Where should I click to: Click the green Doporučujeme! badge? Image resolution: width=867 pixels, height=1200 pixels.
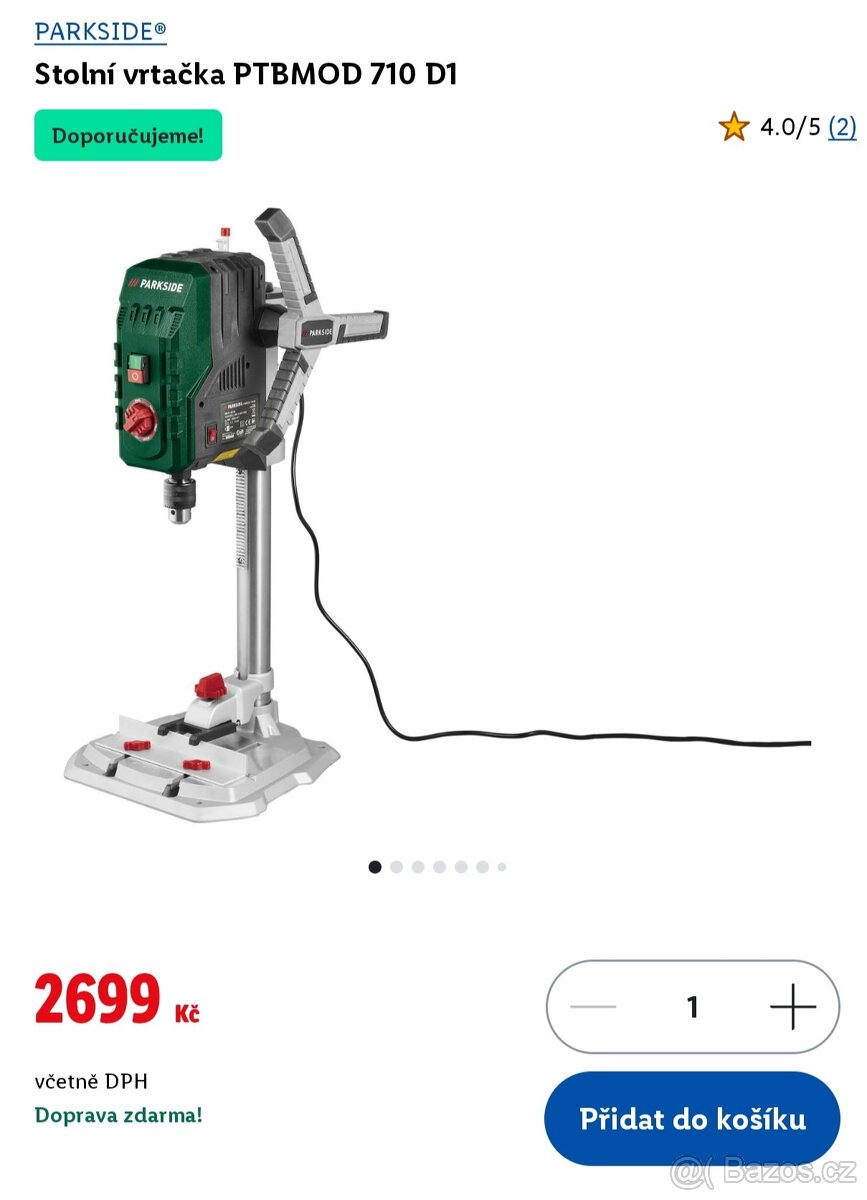[127, 134]
